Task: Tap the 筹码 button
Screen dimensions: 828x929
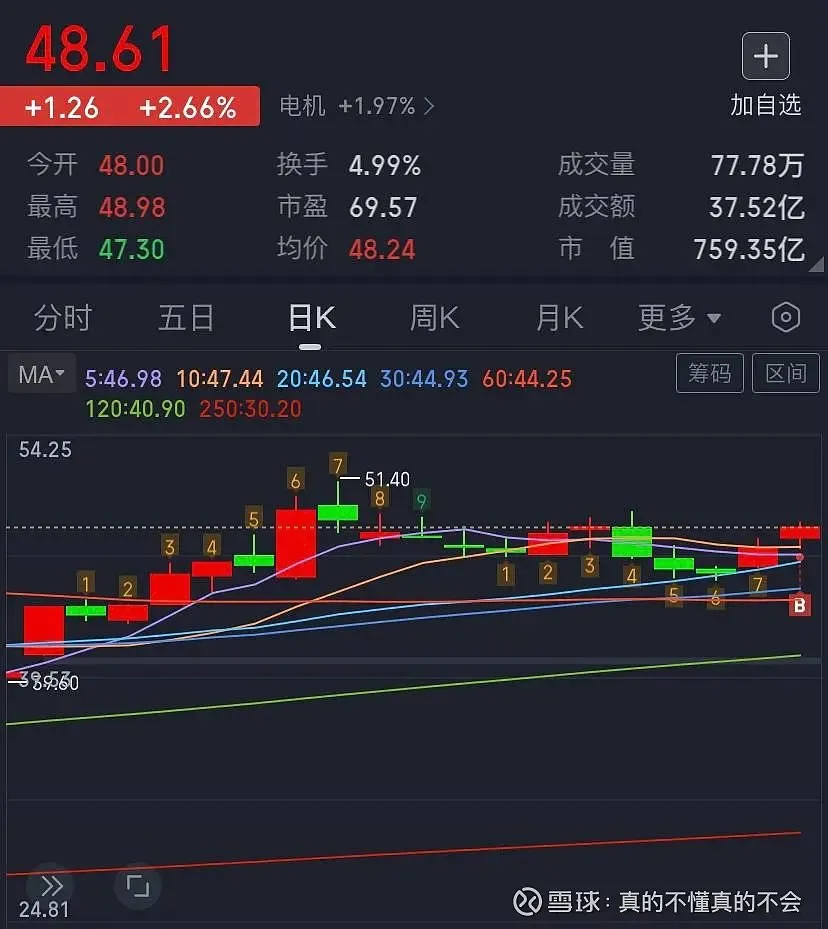Action: 710,373
